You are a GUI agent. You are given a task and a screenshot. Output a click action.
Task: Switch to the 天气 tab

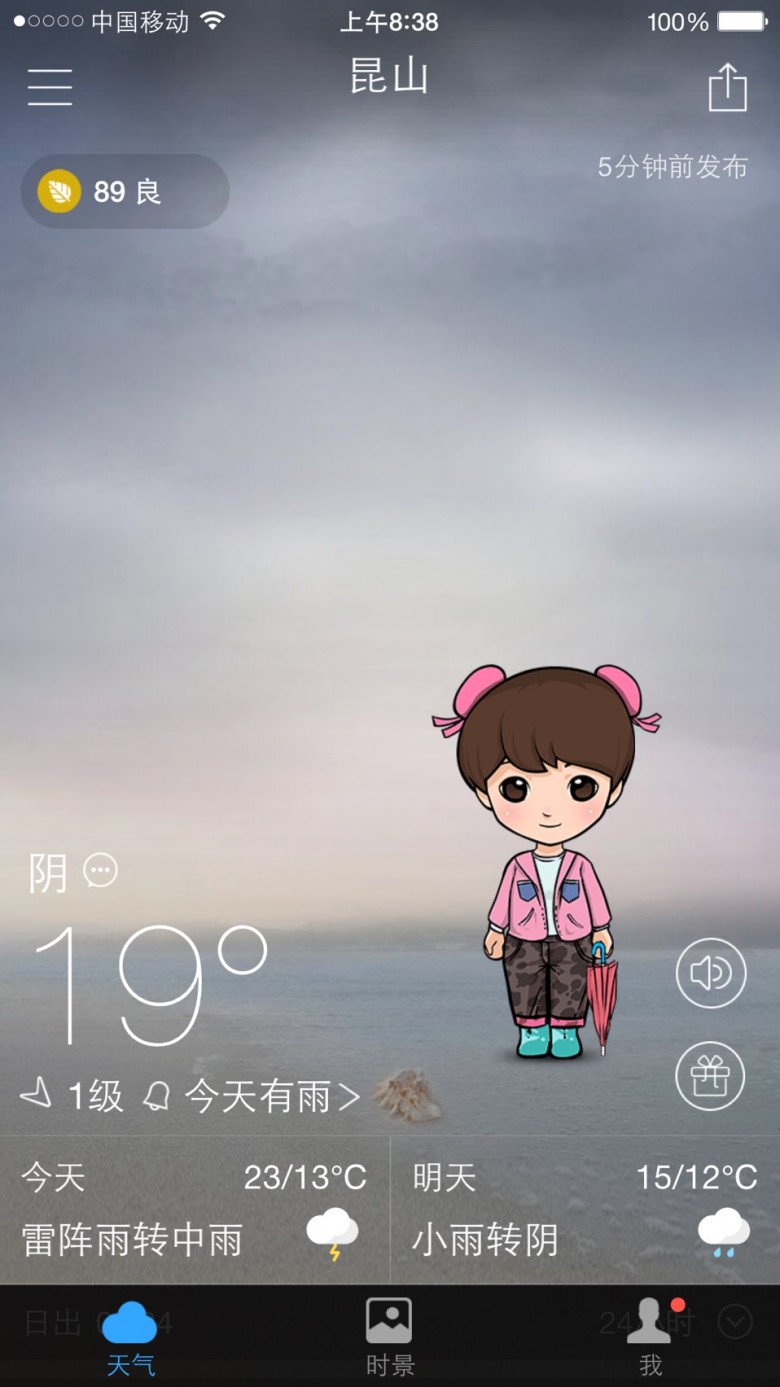(x=130, y=1337)
